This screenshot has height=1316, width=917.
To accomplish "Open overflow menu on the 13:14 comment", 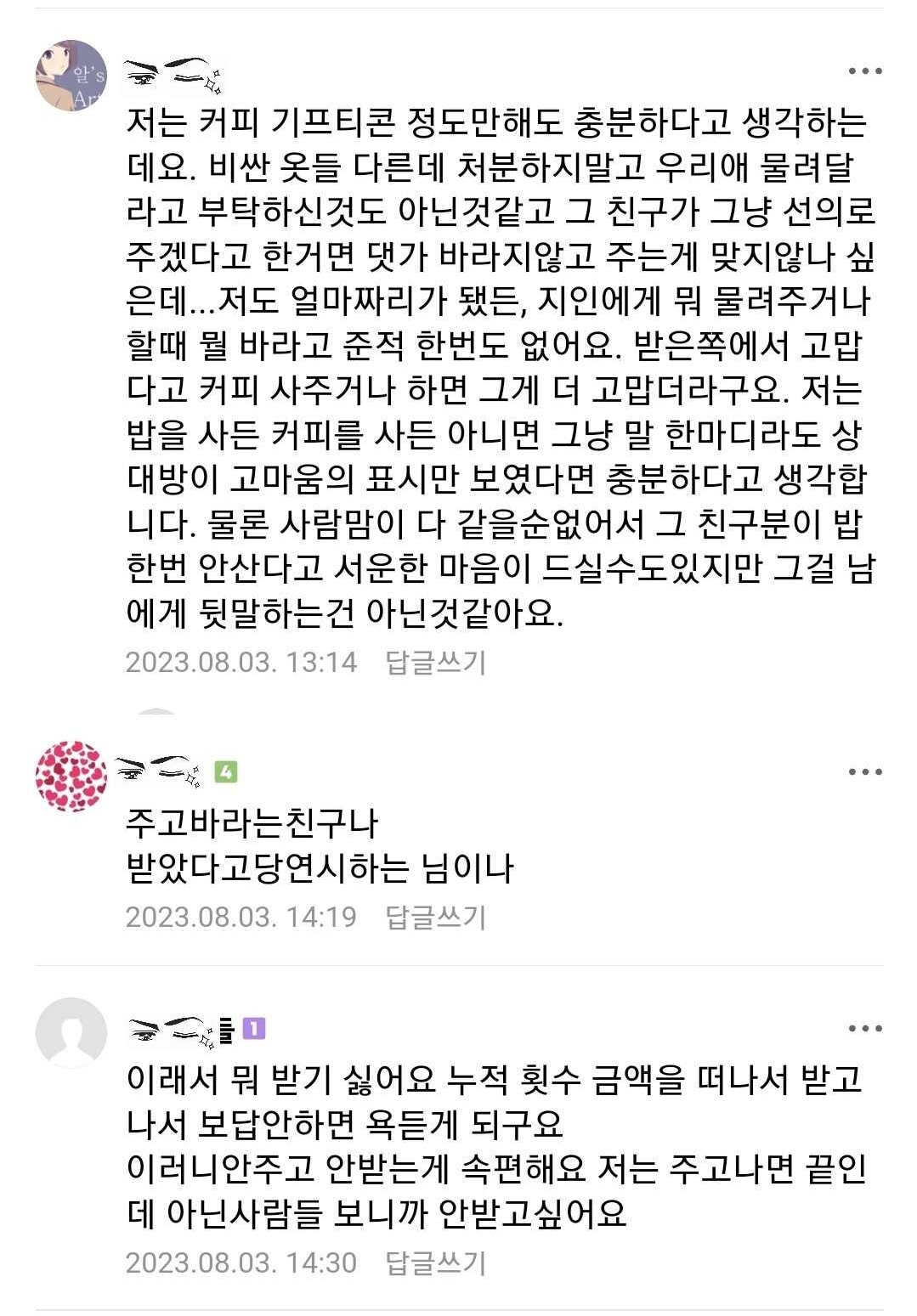I will tap(865, 71).
